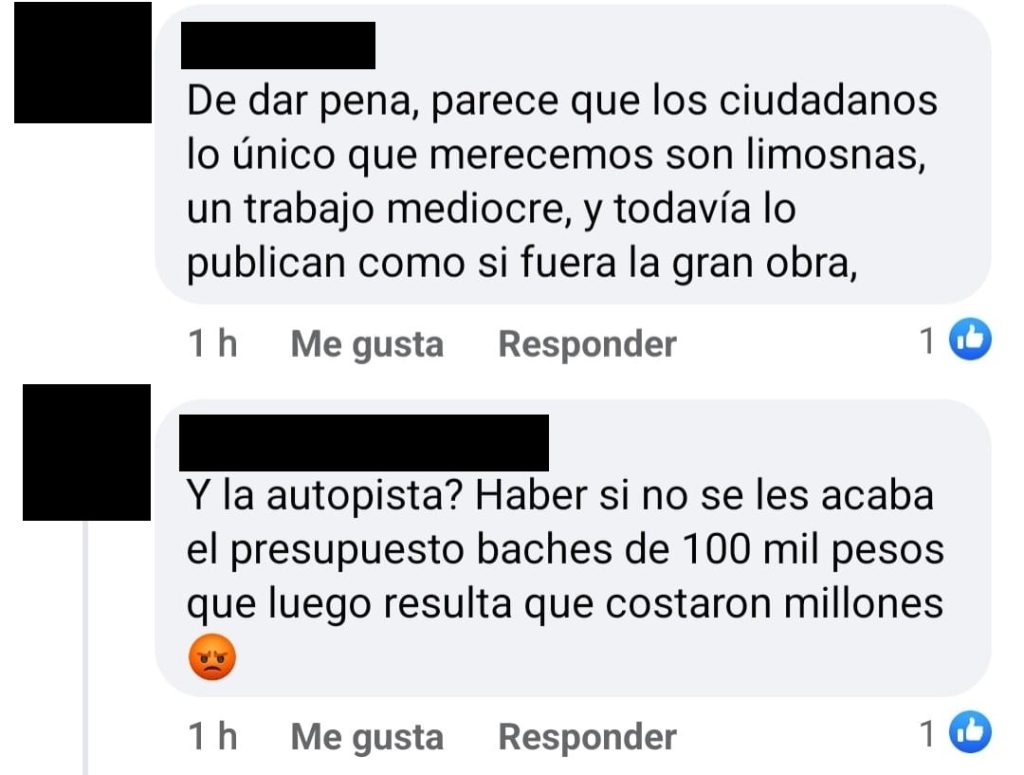The width and height of the screenshot is (1024, 775).
Task: Like the comment starting "De dar pena"
Action: click(366, 344)
